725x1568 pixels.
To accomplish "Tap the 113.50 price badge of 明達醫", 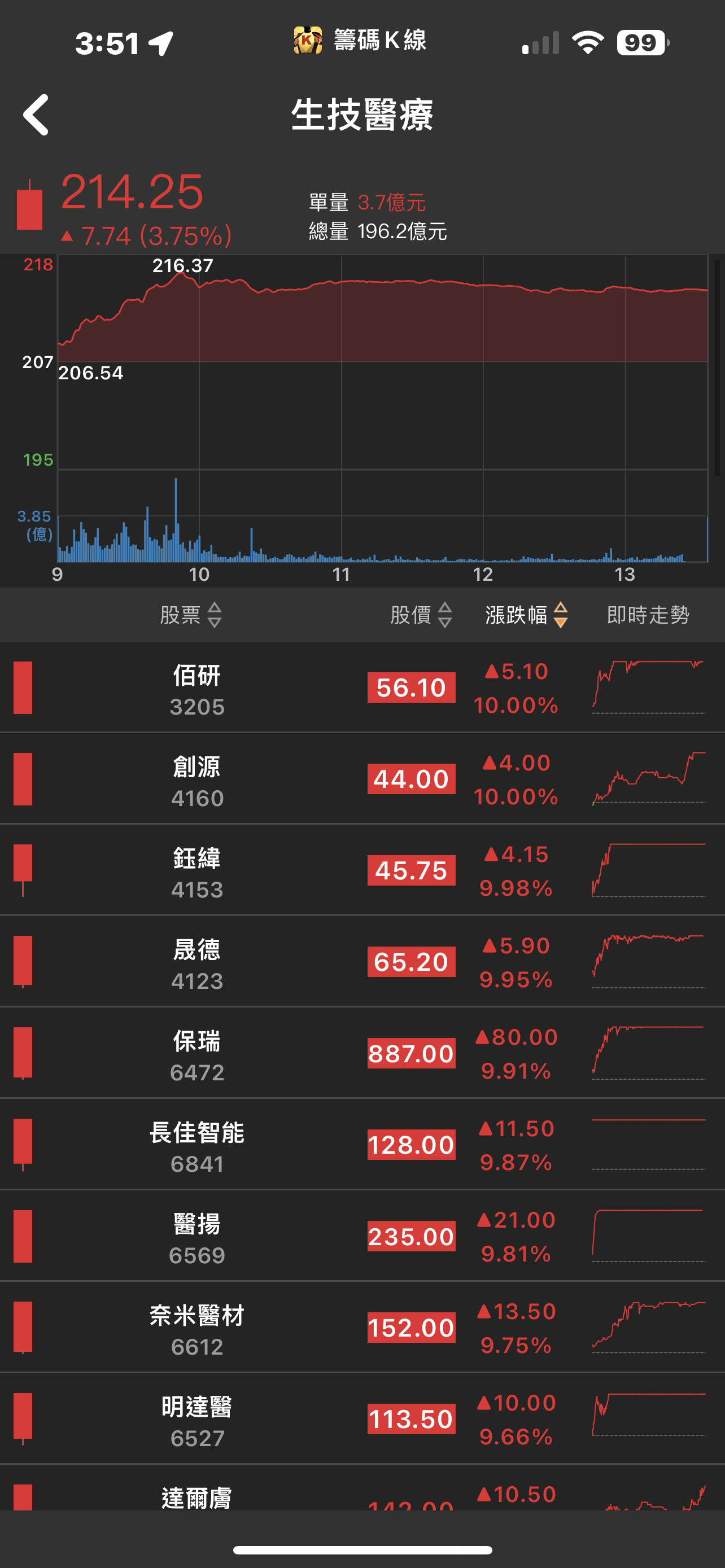I will [x=411, y=1420].
